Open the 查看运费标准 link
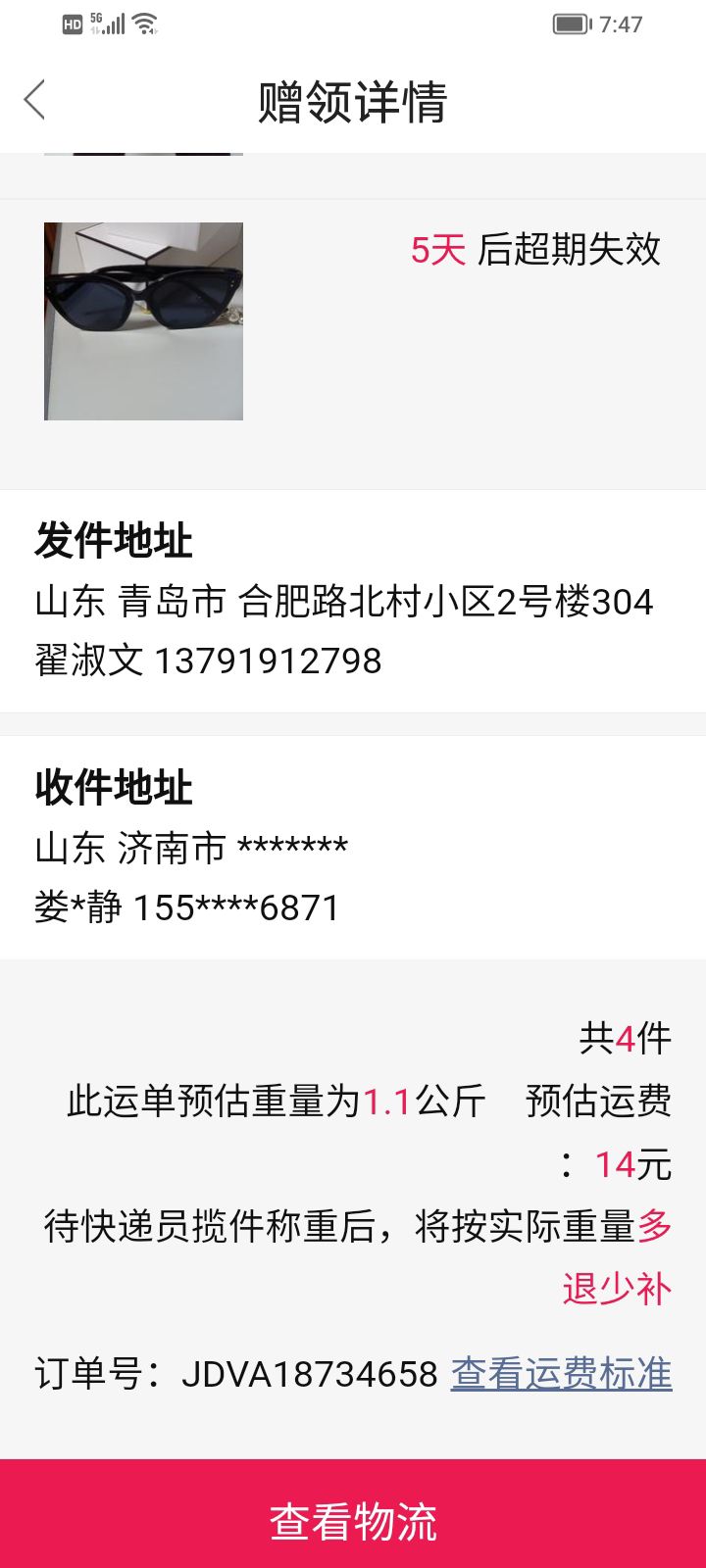This screenshot has height=1568, width=706. coord(561,1374)
